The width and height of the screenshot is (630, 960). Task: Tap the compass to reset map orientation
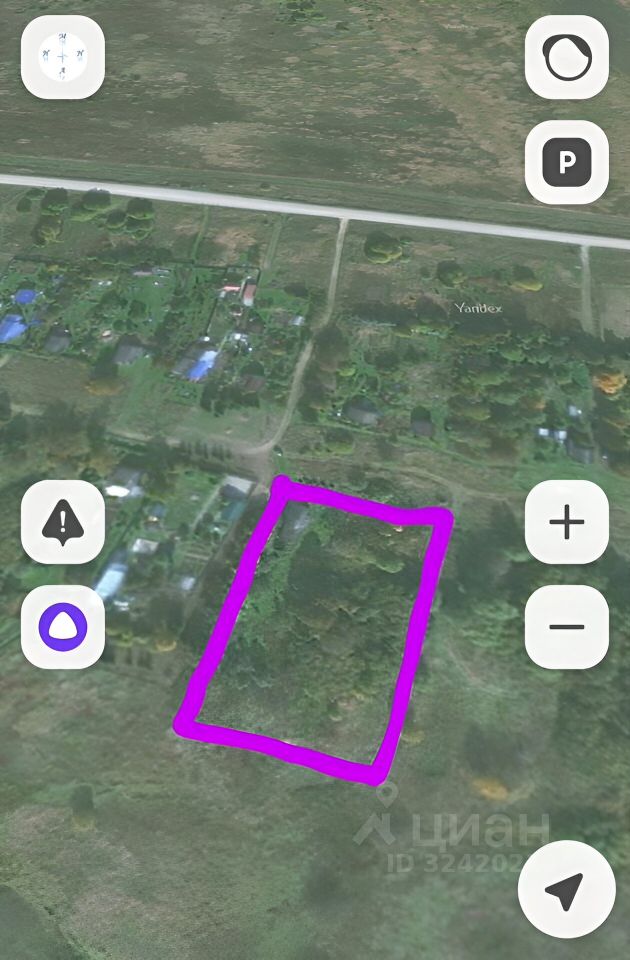tap(63, 57)
